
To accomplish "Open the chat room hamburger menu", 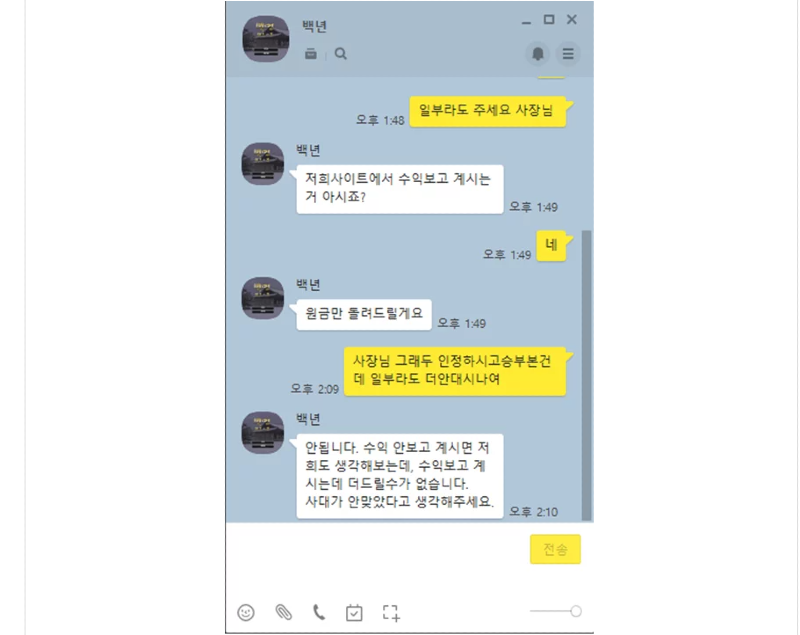I will click(x=568, y=54).
